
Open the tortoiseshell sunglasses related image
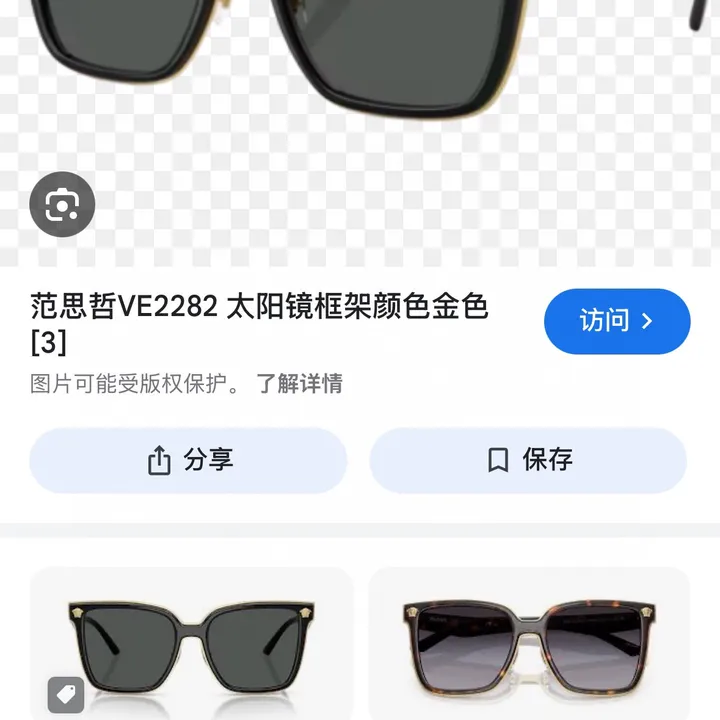pos(528,645)
